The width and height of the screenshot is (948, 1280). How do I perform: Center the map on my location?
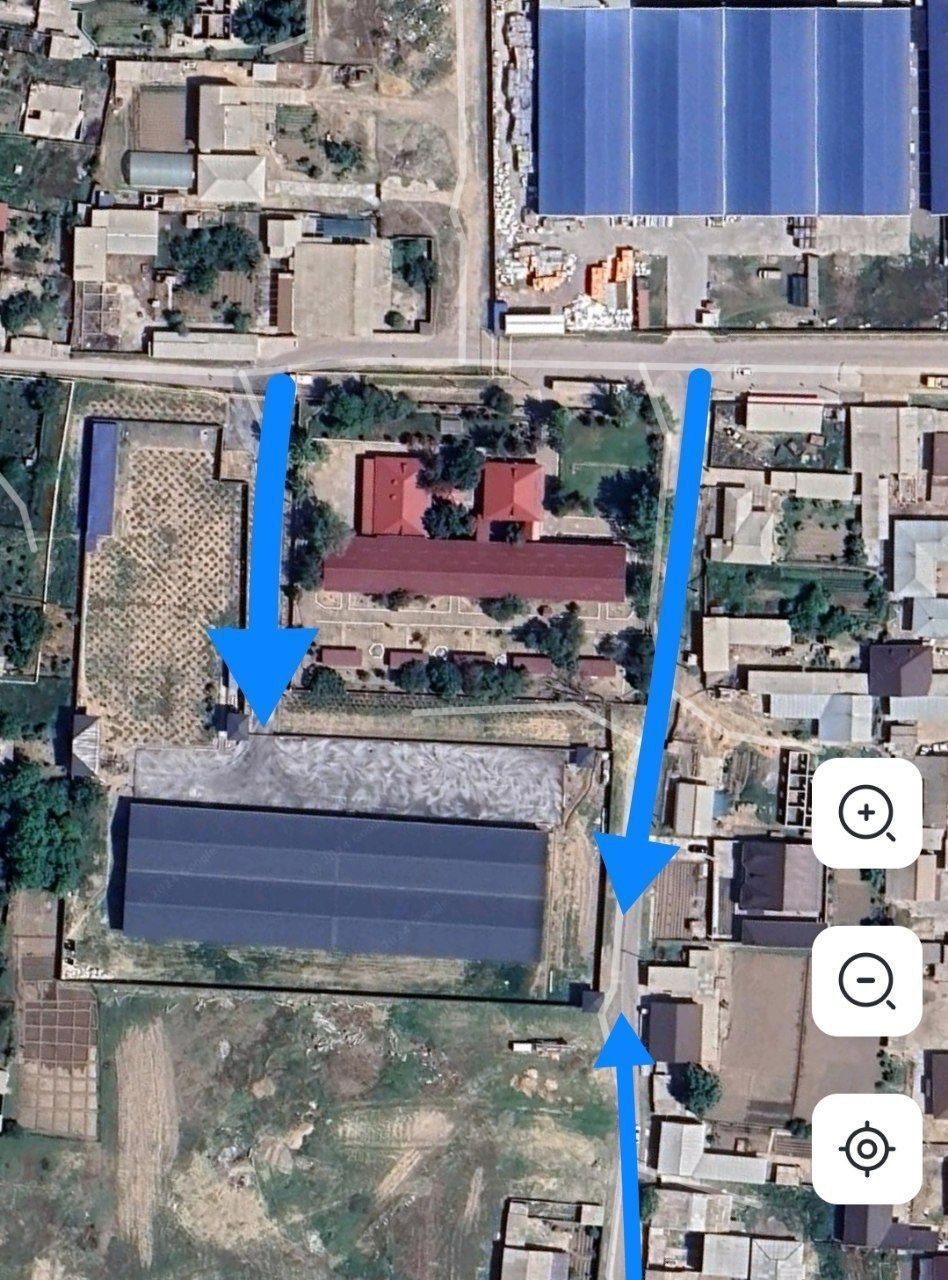coord(867,1148)
